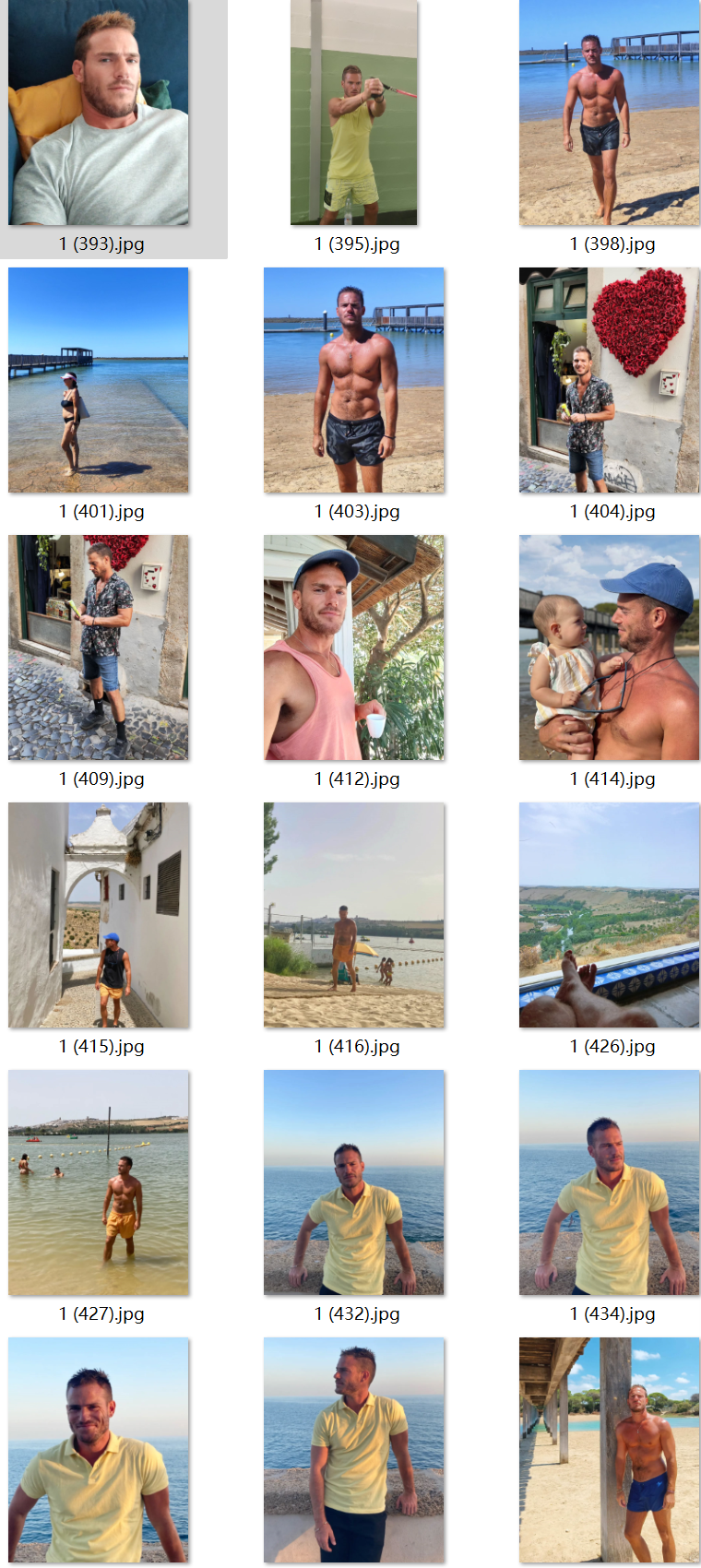The image size is (701, 1568).
Task: Open the picture 1 (409).jpg
Action: click(x=99, y=647)
